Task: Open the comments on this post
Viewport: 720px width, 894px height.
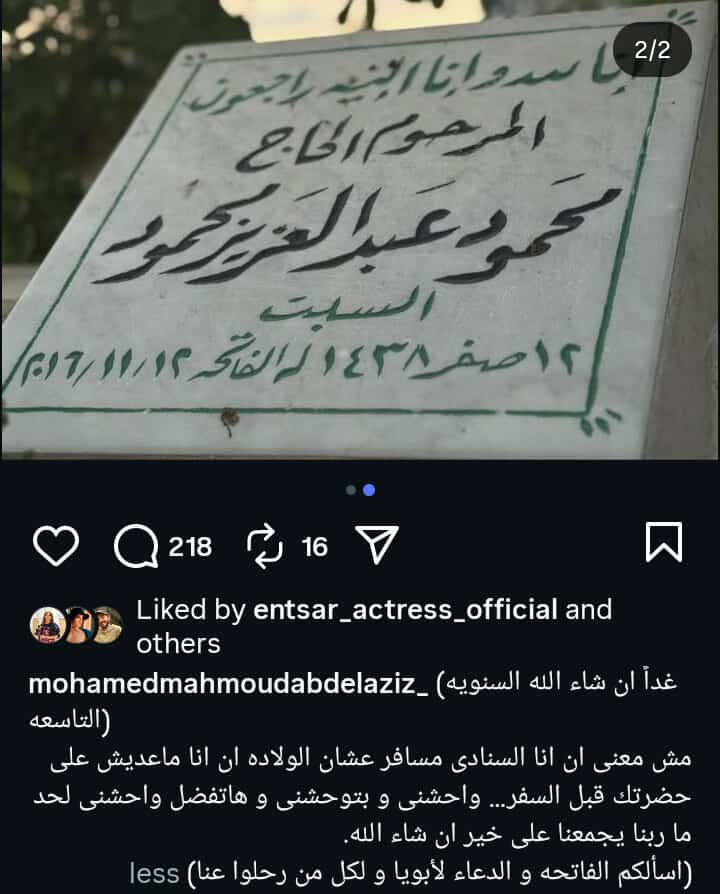Action: (137, 546)
